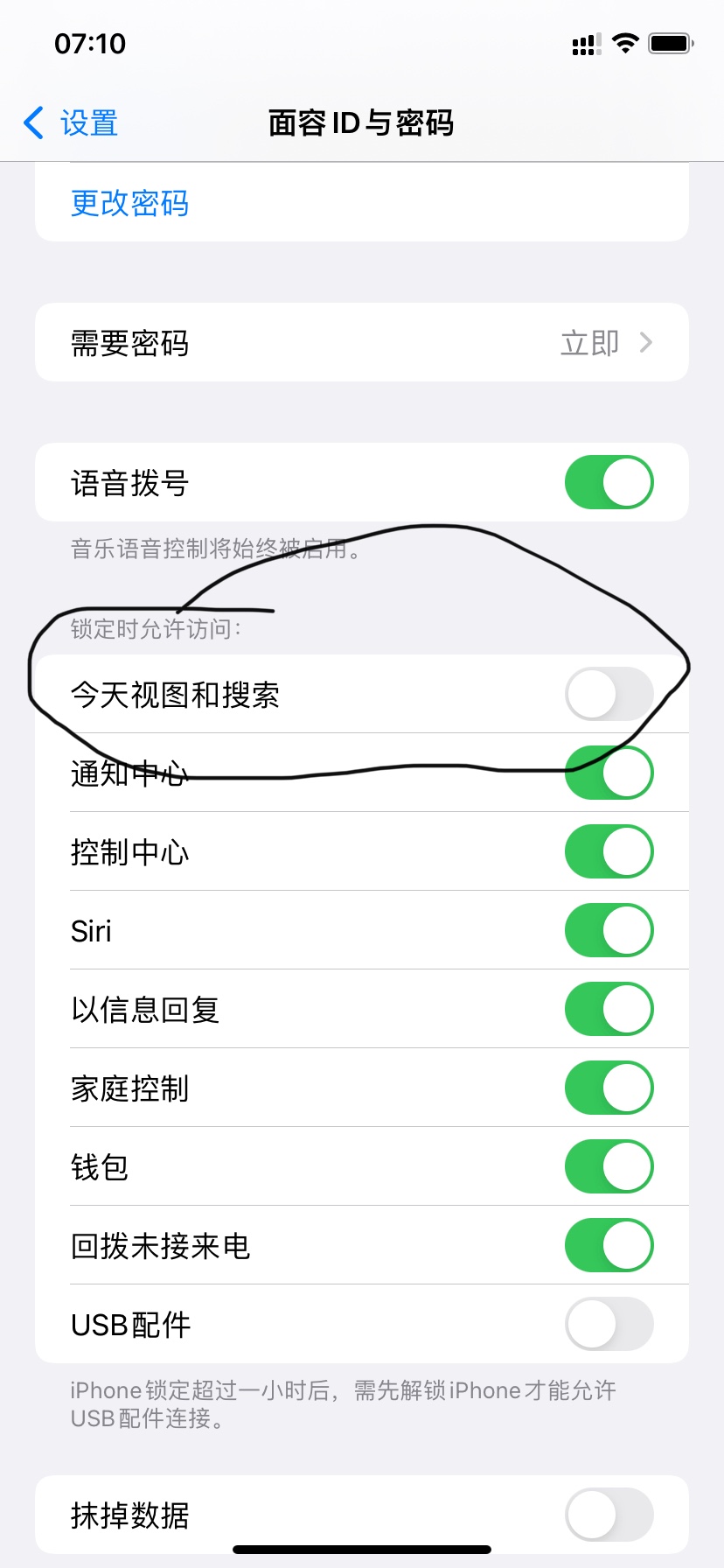
Task: Go back to 设置
Action: (72, 123)
